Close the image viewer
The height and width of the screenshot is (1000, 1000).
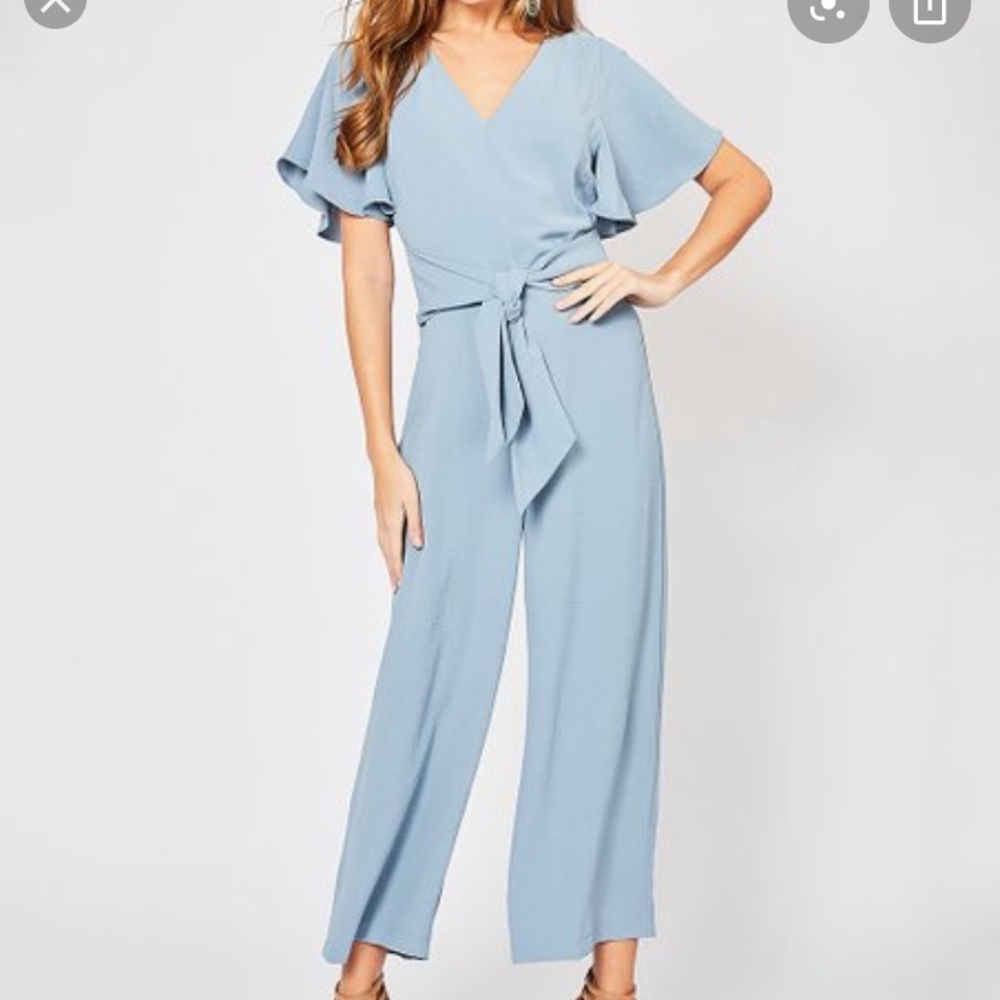54,6
